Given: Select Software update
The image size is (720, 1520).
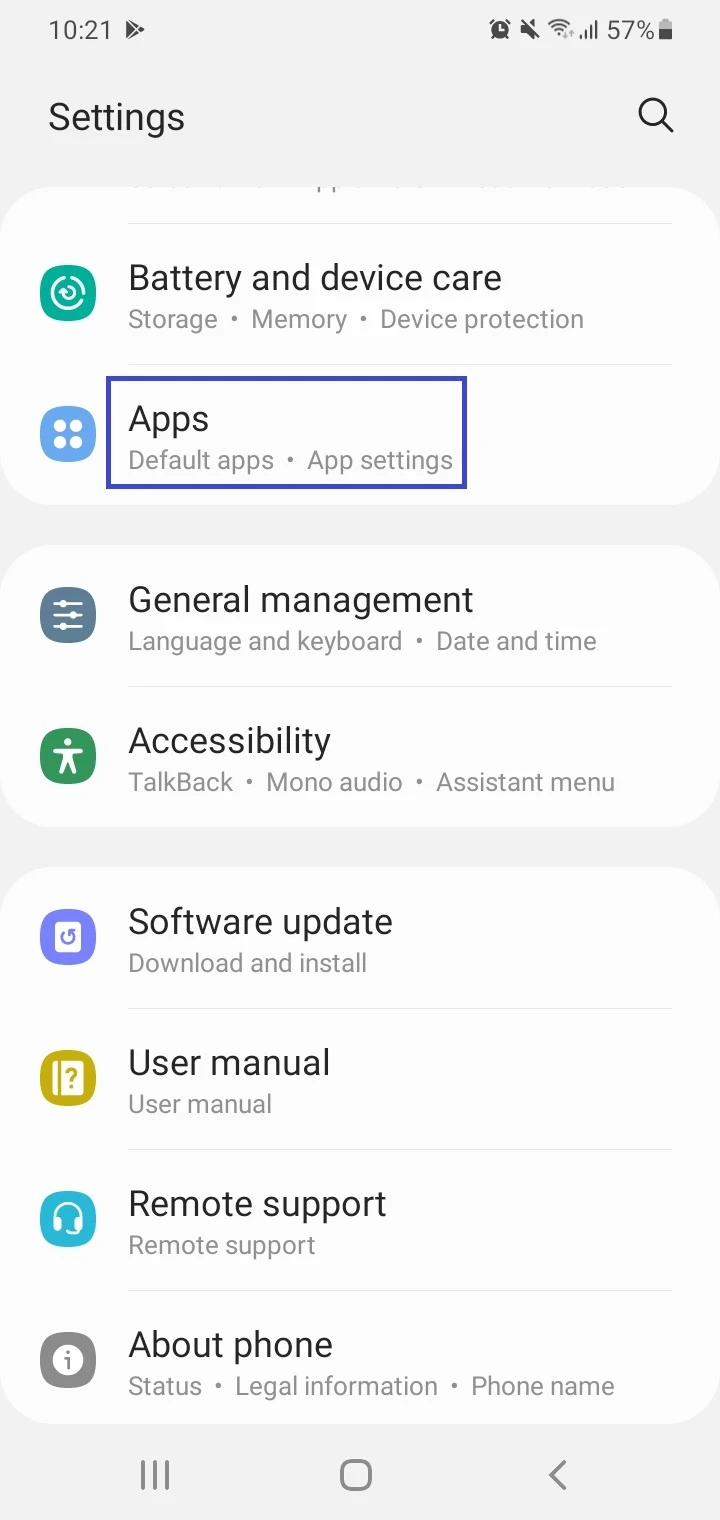Looking at the screenshot, I should [x=360, y=938].
